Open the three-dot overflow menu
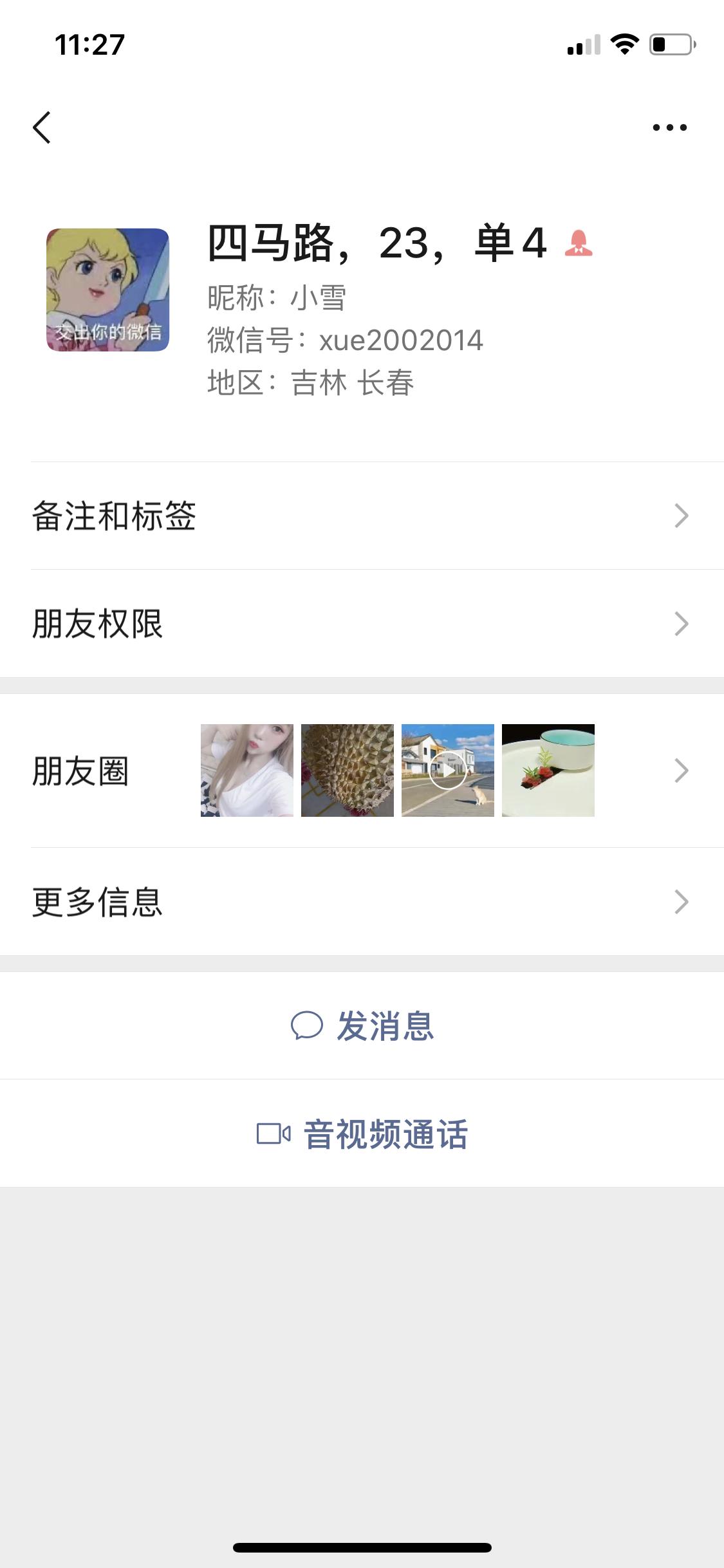 669,127
